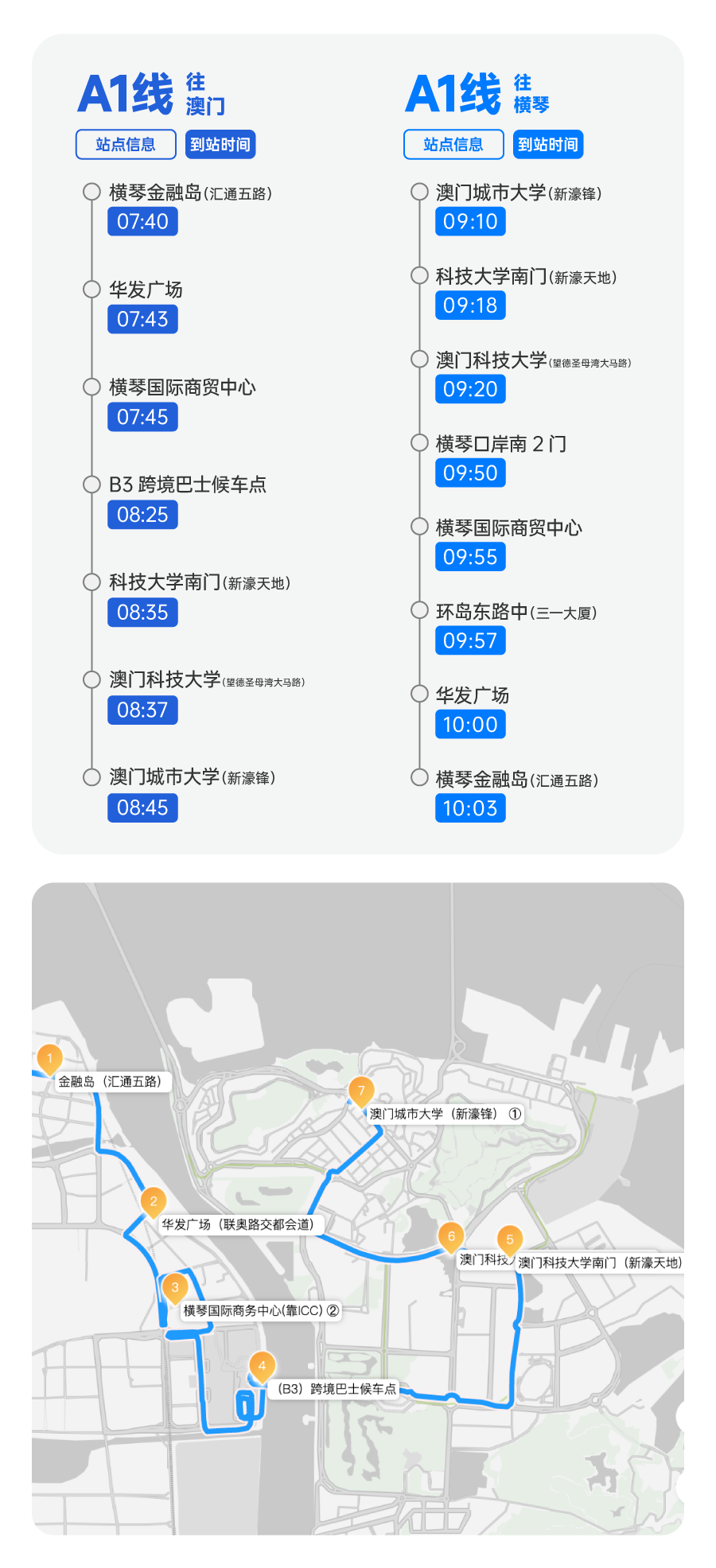Select marker 5 澳门科技大学南门（新濠天地）
The image size is (716, 1568).
(511, 1239)
